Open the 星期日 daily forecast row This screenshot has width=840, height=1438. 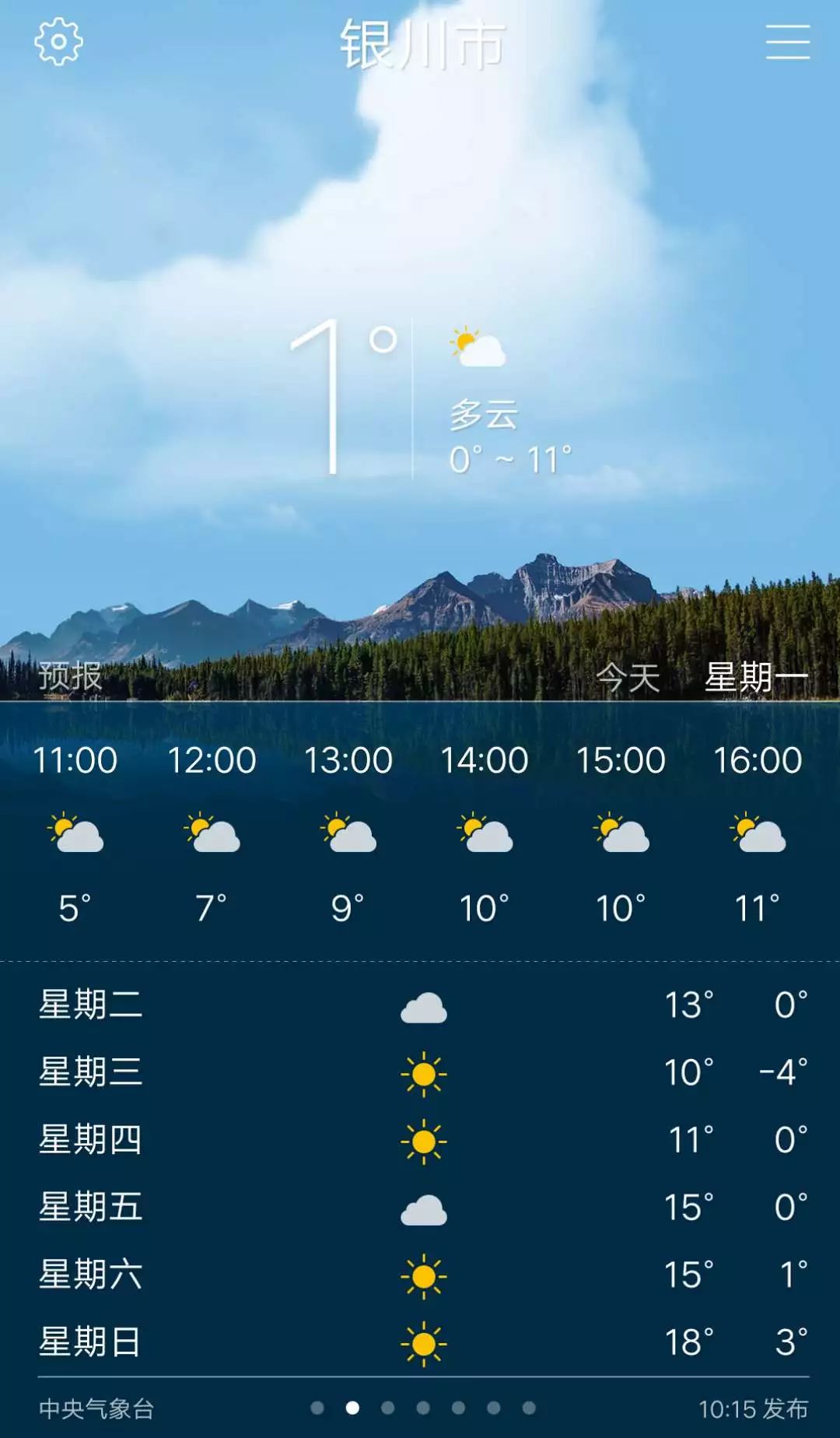(423, 1342)
